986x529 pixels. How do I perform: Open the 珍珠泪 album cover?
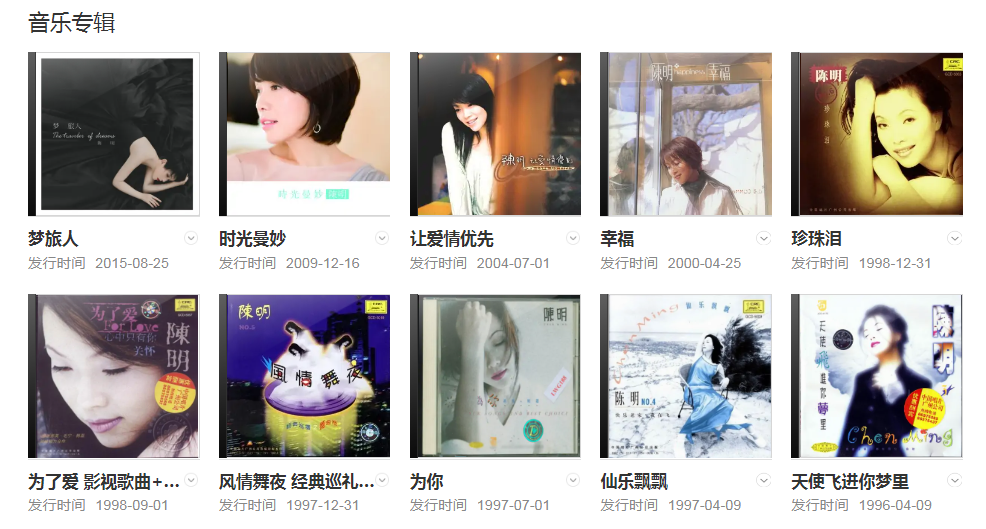877,134
